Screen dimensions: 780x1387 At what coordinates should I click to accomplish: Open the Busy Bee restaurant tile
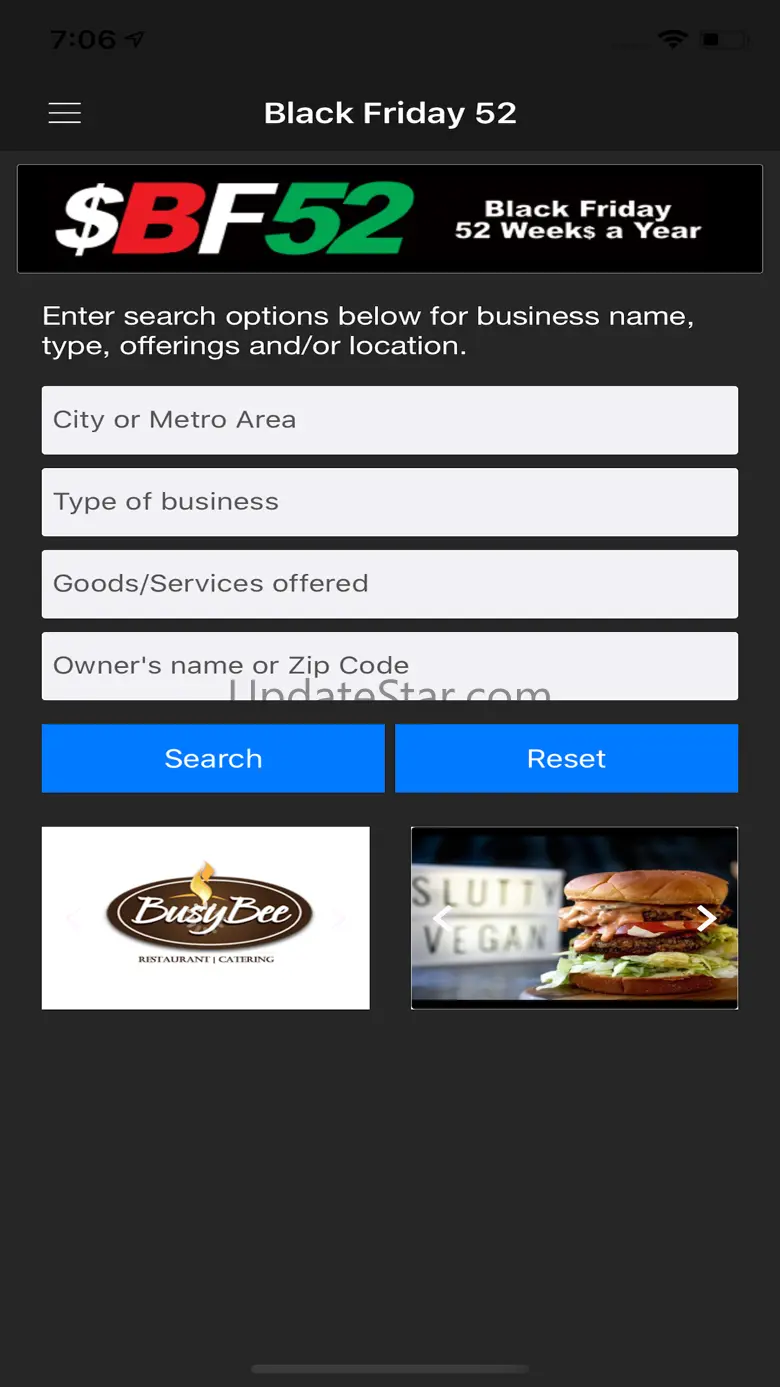(x=206, y=917)
